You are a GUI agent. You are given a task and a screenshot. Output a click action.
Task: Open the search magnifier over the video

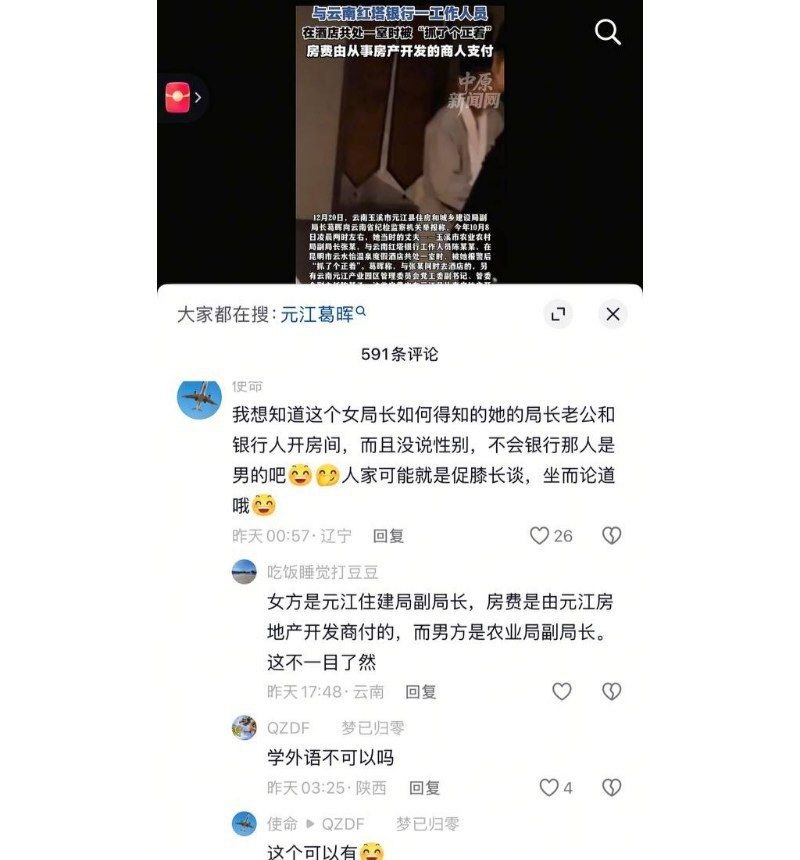[x=608, y=33]
